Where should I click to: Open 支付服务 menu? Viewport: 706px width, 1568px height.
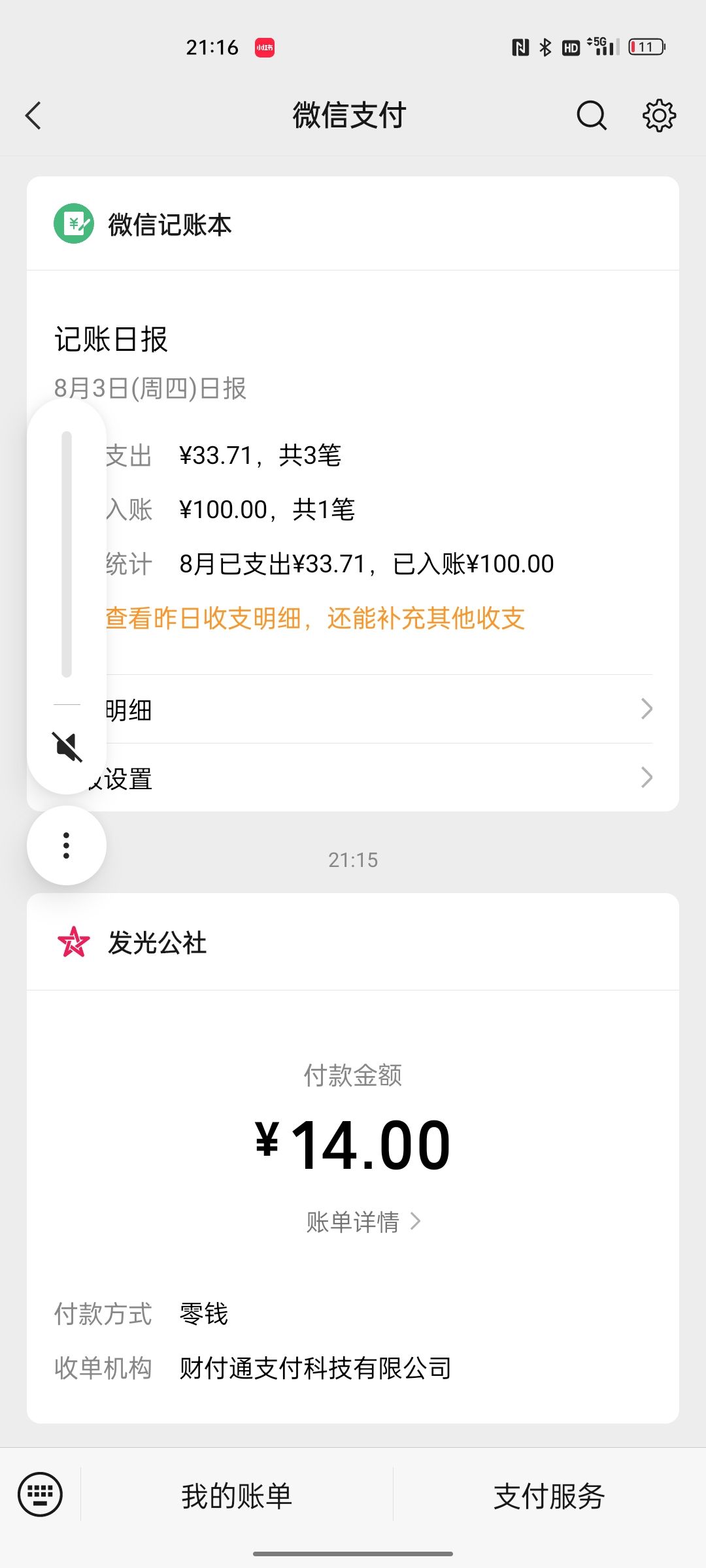point(549,1495)
